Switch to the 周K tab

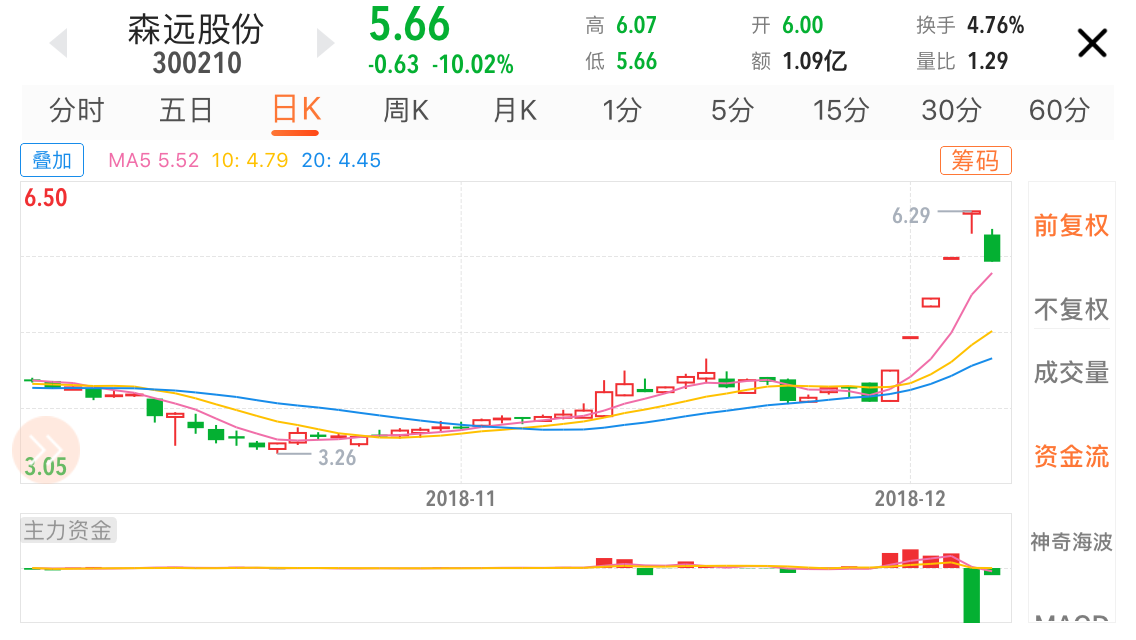tap(405, 110)
